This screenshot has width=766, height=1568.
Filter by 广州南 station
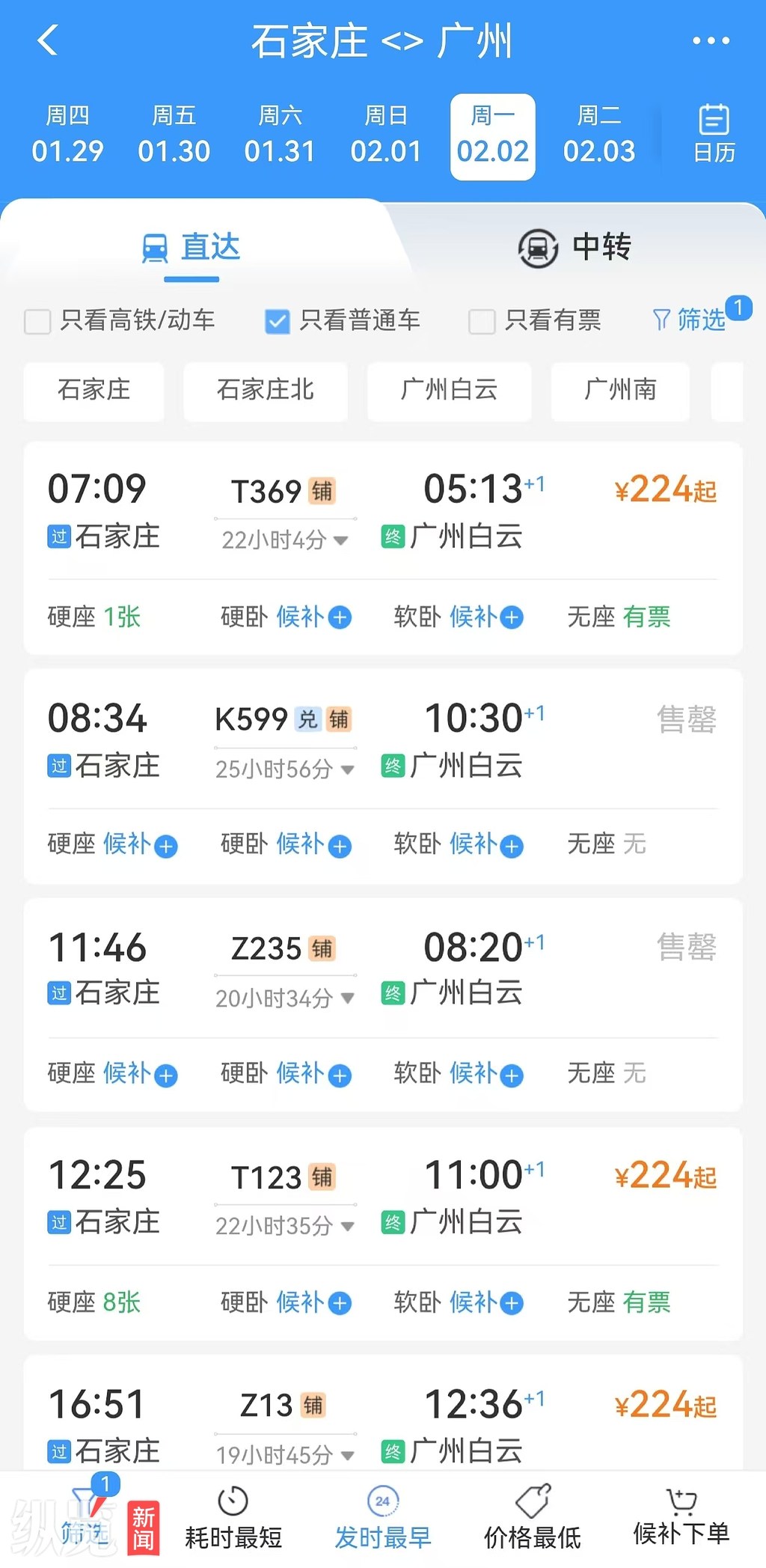[x=620, y=390]
